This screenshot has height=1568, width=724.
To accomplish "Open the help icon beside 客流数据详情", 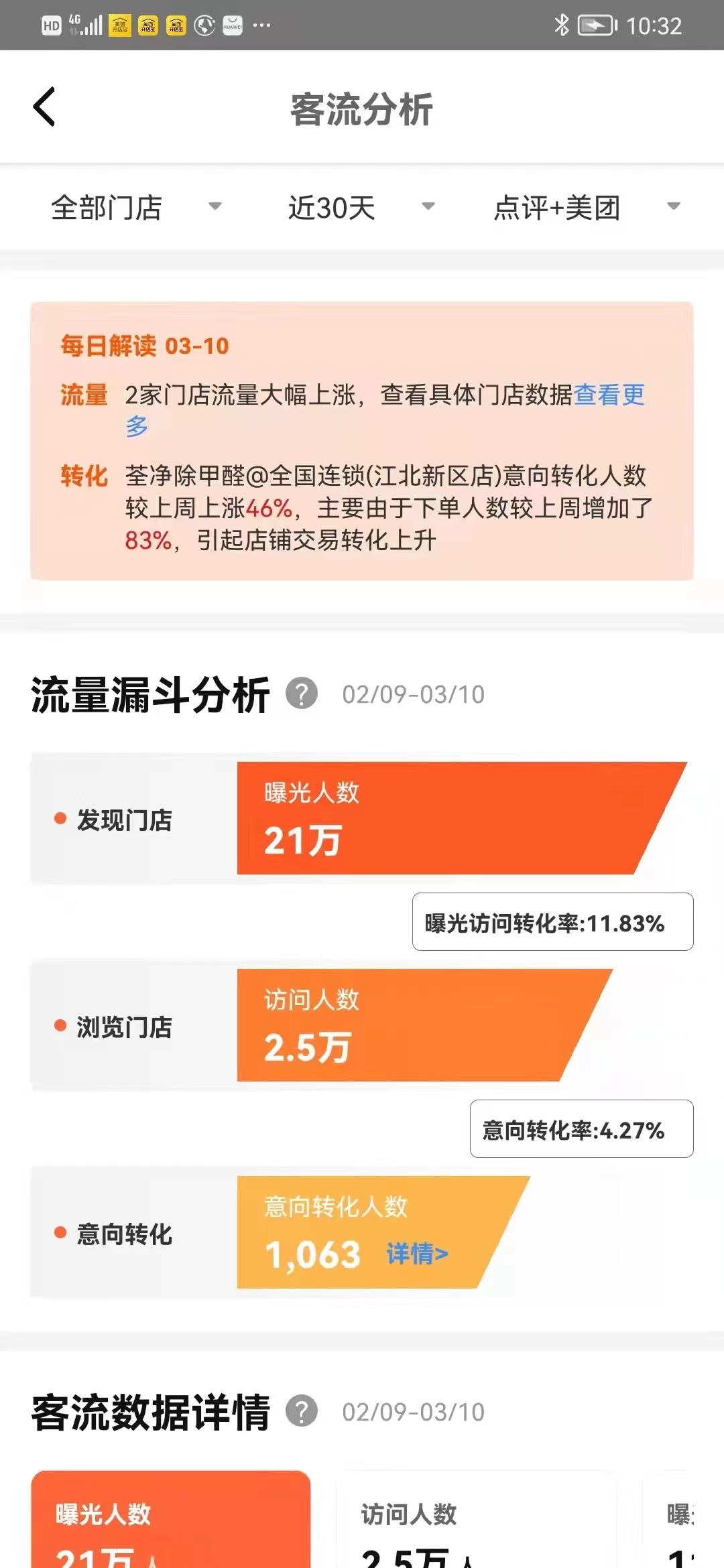I will (x=302, y=1411).
